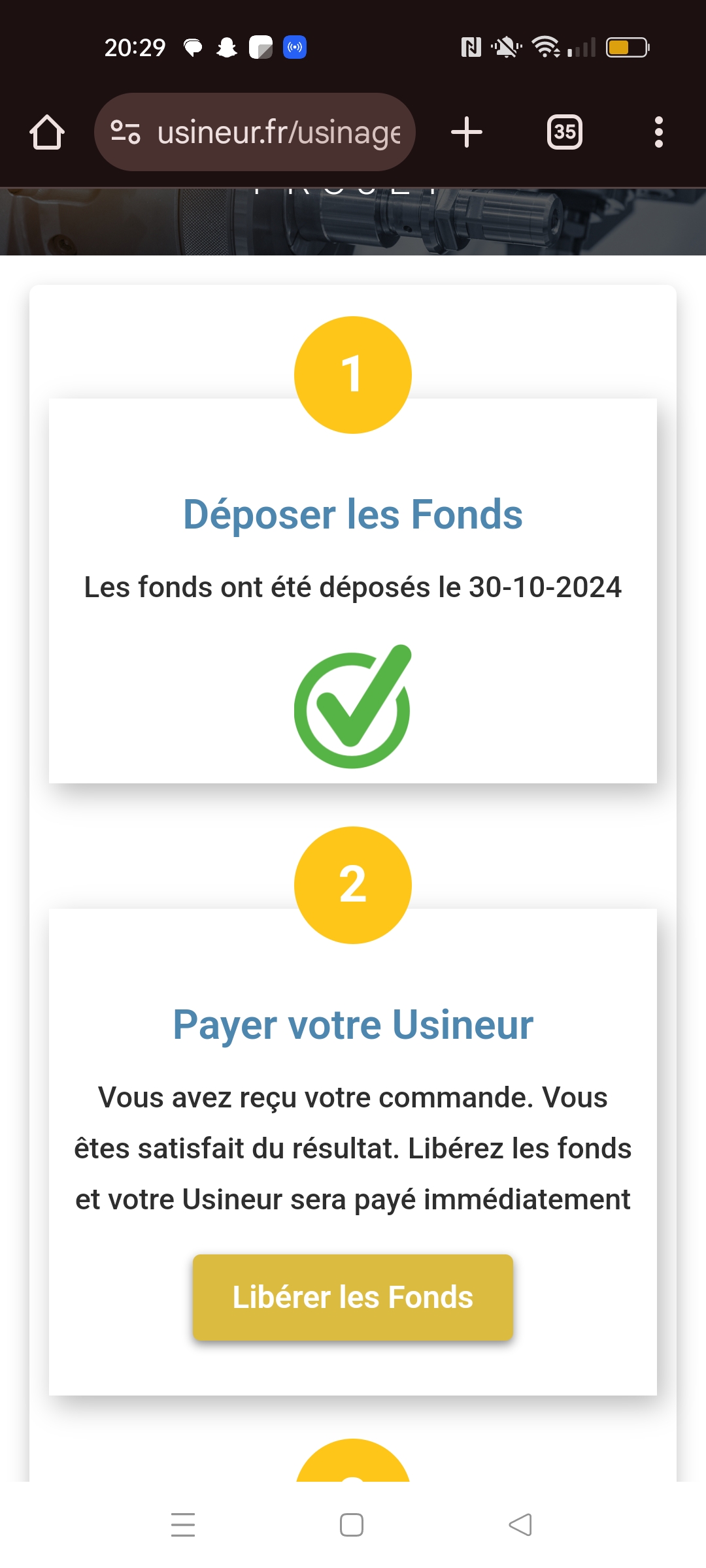Open the browser home page

pyautogui.click(x=47, y=133)
